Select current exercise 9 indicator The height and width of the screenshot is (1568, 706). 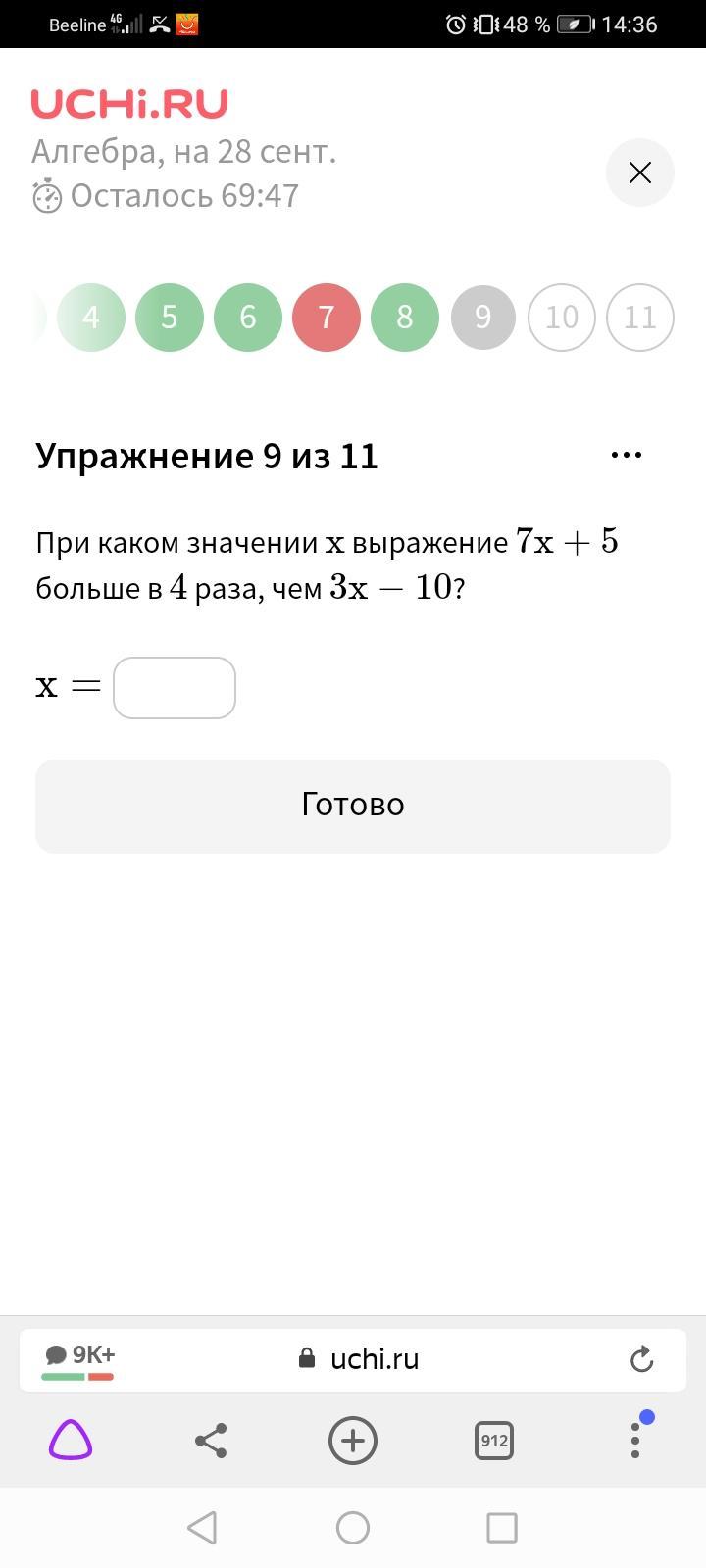[483, 318]
